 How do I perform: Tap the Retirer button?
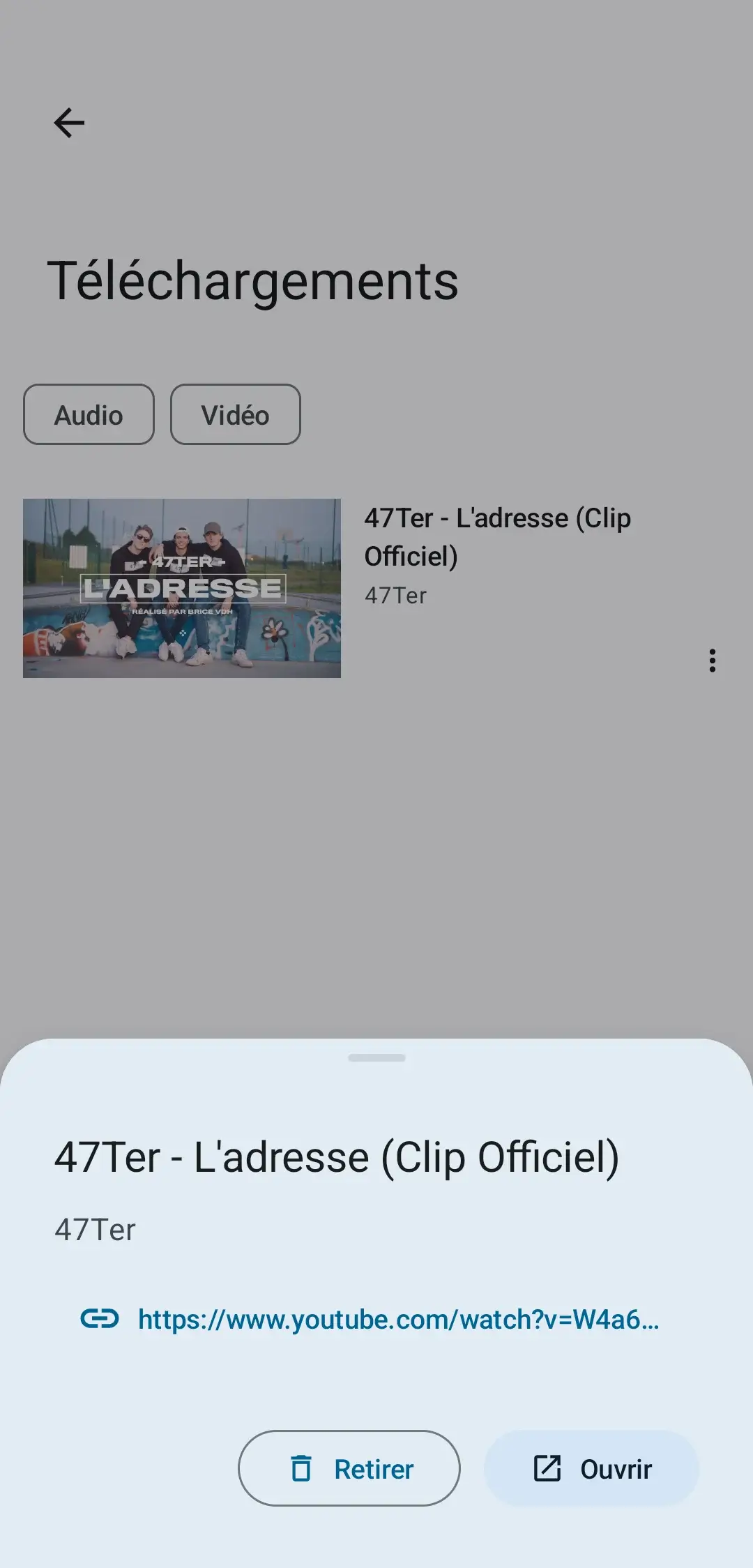coord(349,1468)
